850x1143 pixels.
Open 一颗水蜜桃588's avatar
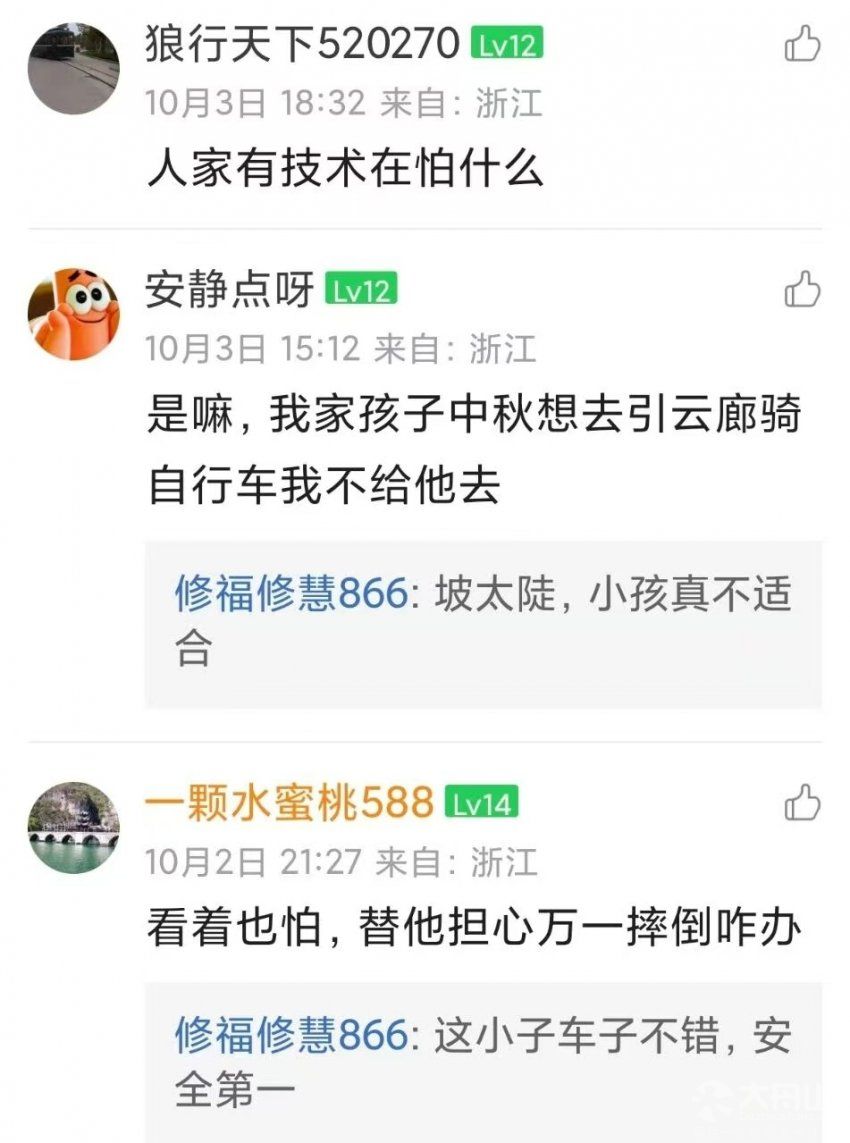73,826
